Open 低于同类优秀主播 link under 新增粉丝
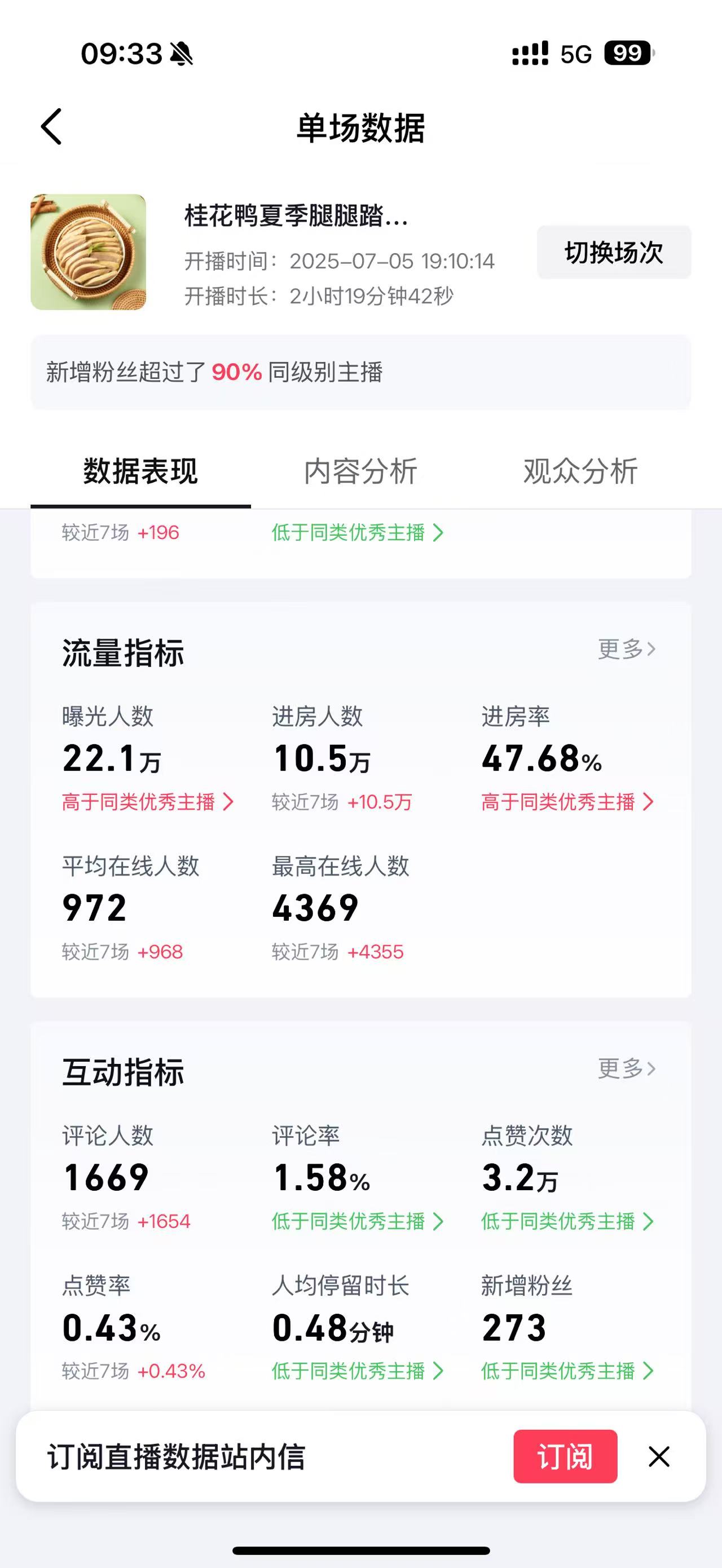The height and width of the screenshot is (1568, 722). (x=567, y=1371)
